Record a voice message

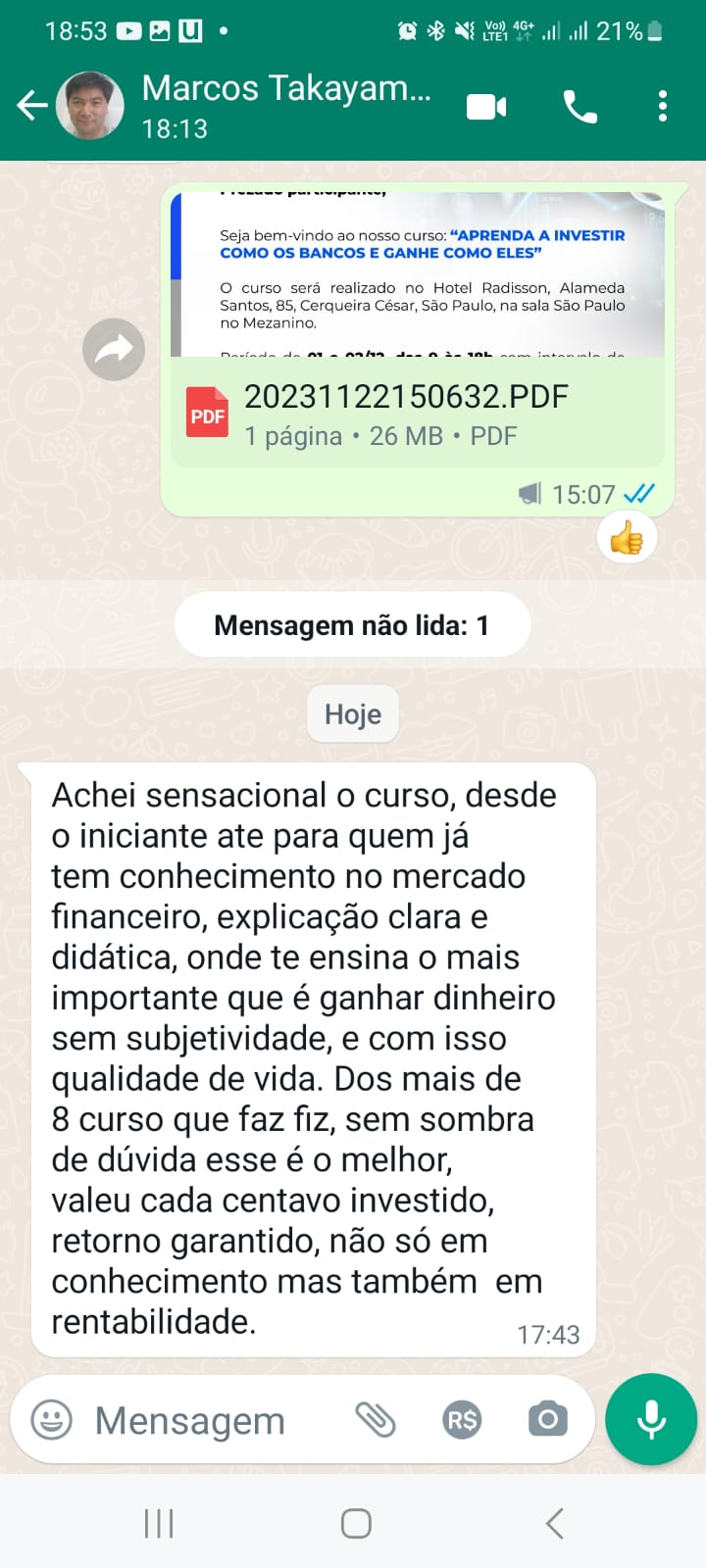pyautogui.click(x=651, y=1419)
